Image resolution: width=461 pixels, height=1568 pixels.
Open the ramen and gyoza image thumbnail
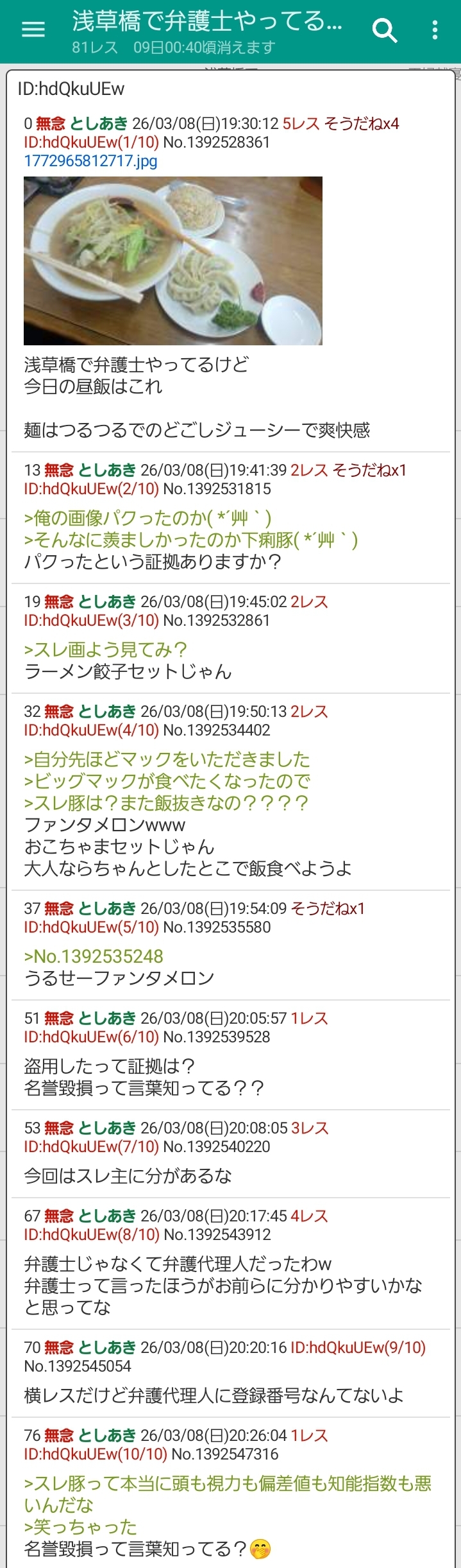point(172,261)
